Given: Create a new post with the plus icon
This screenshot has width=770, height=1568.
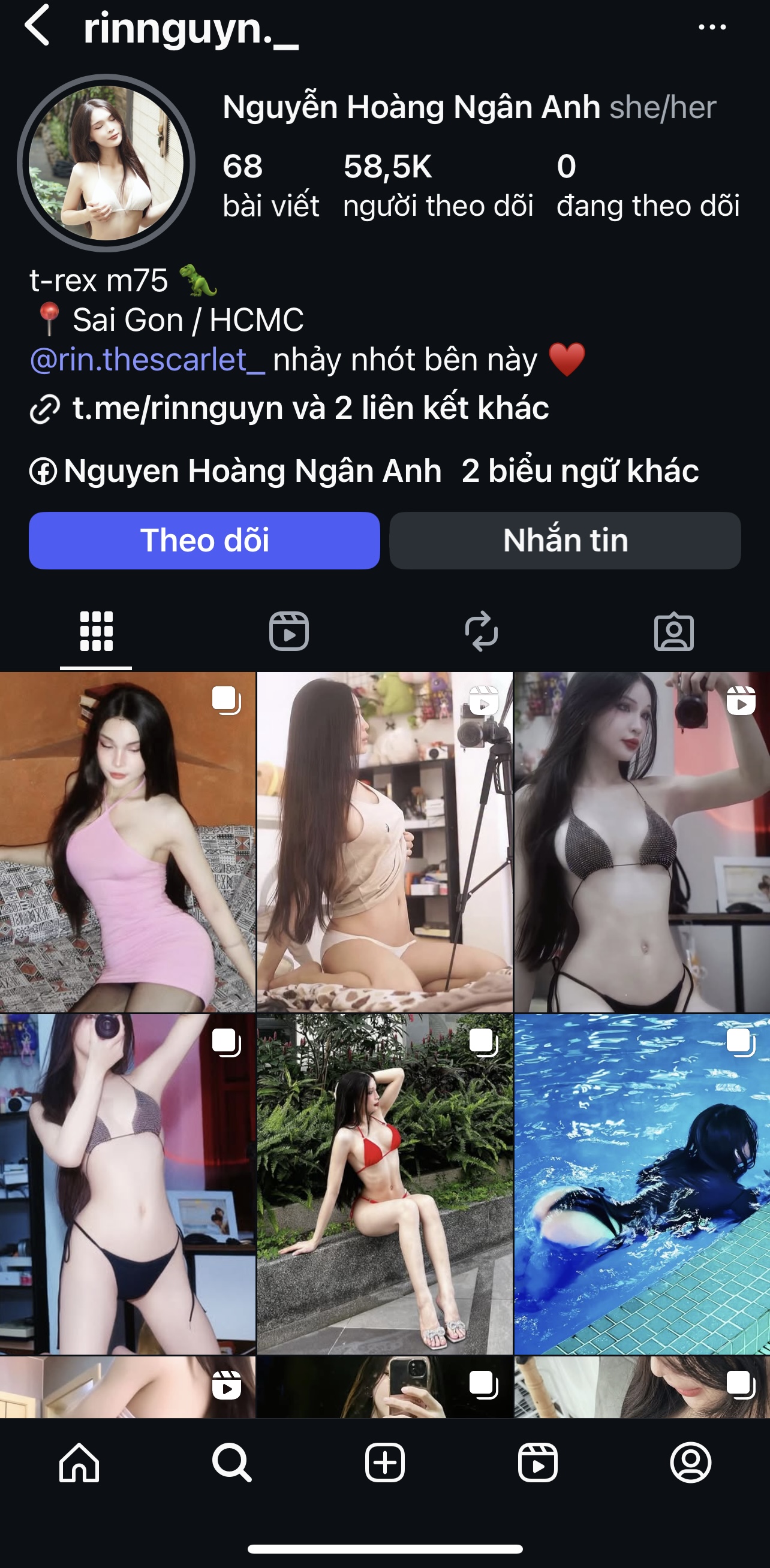Looking at the screenshot, I should (x=385, y=1462).
